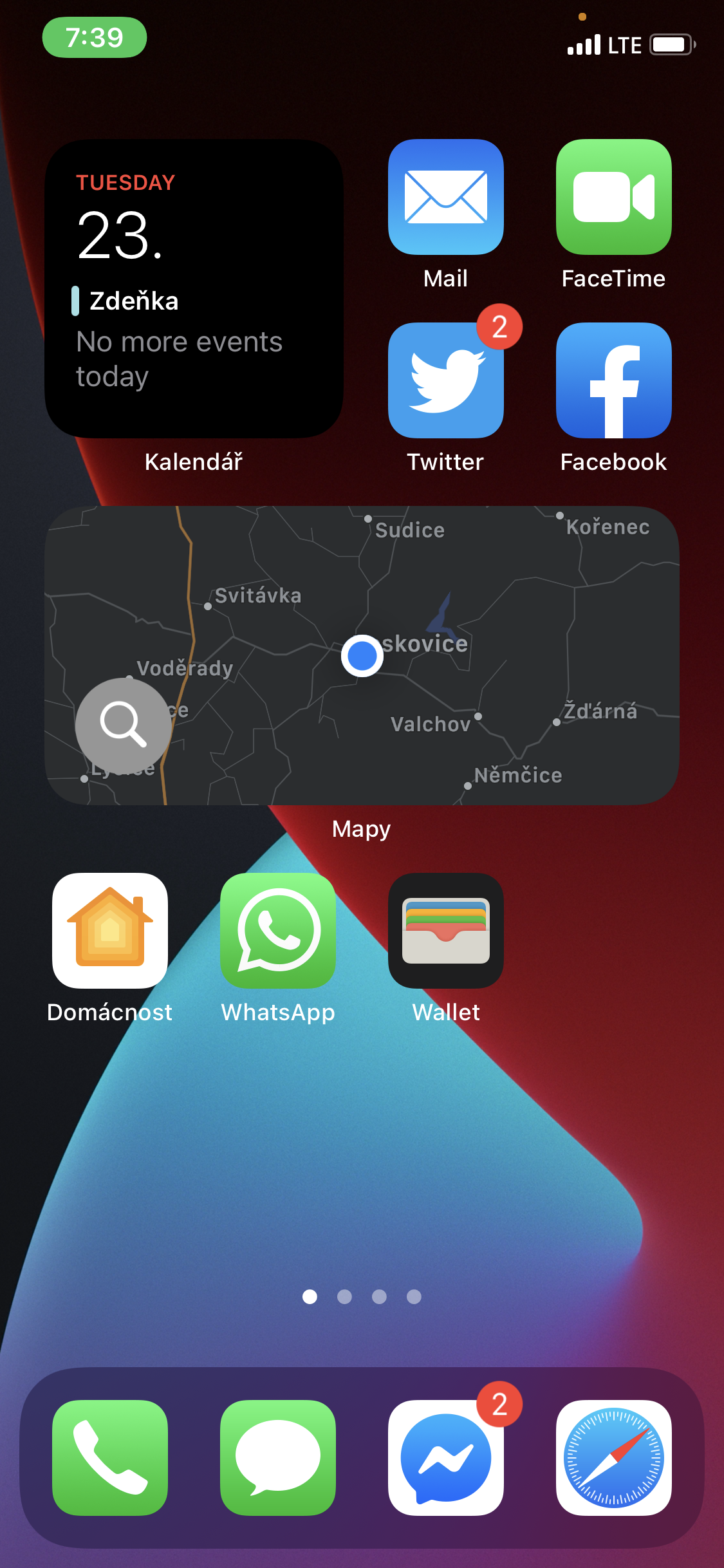Open the Mail app
This screenshot has height=1568, width=724.
click(x=445, y=197)
